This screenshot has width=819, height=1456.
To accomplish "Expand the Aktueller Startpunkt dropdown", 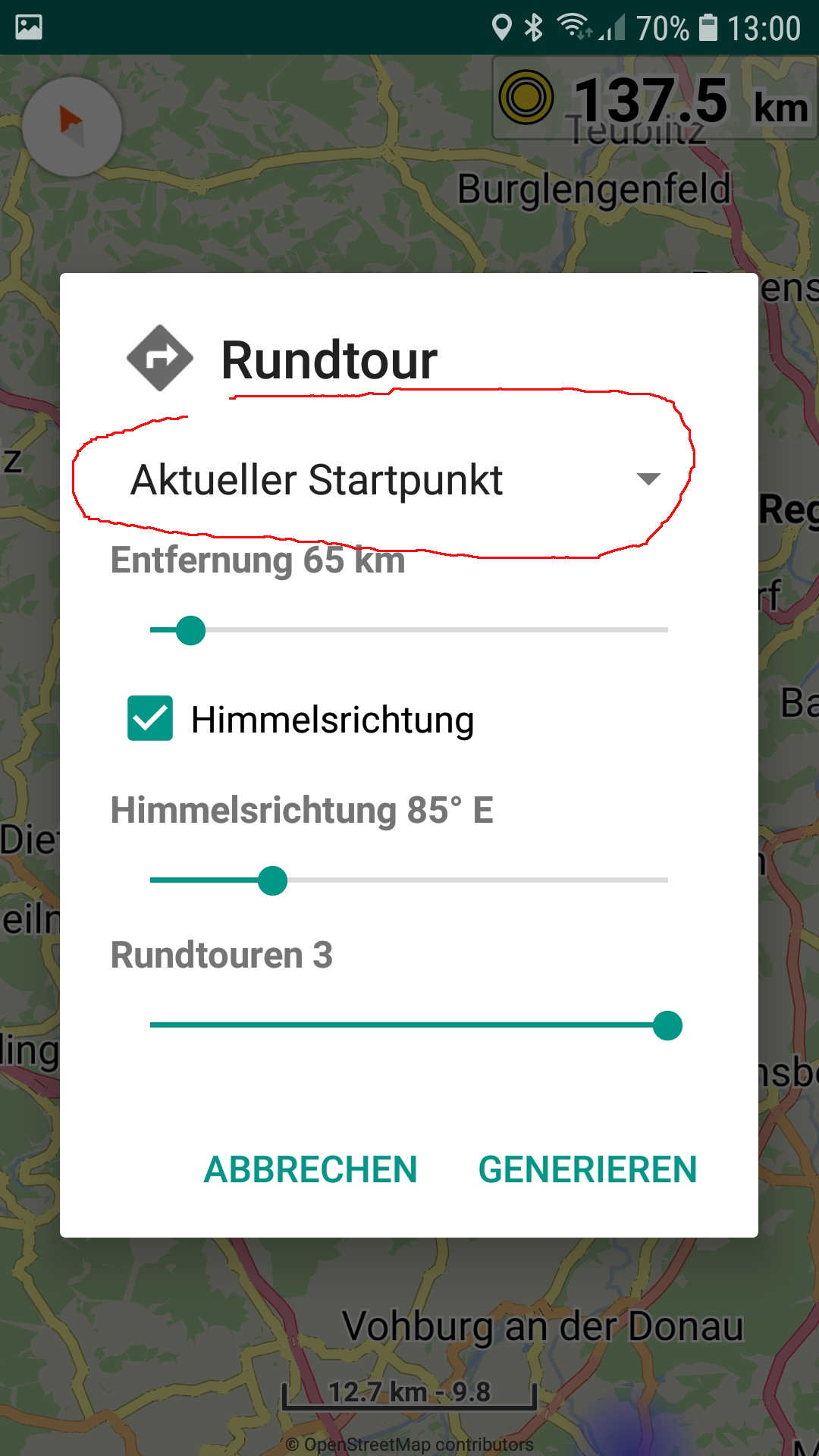I will [x=396, y=479].
